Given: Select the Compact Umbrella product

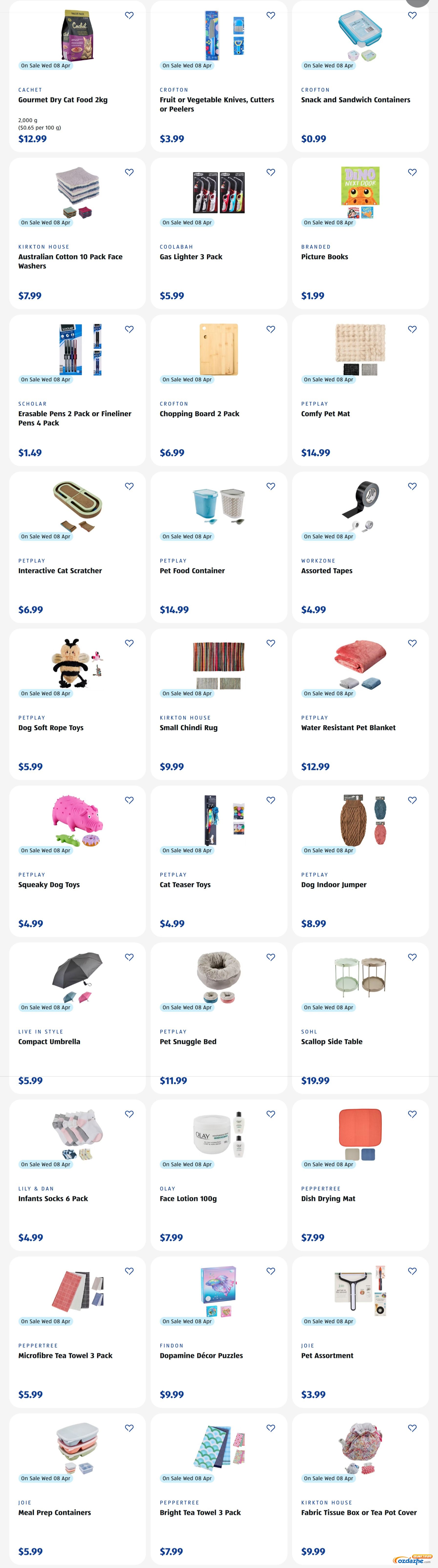Looking at the screenshot, I should (x=49, y=1042).
